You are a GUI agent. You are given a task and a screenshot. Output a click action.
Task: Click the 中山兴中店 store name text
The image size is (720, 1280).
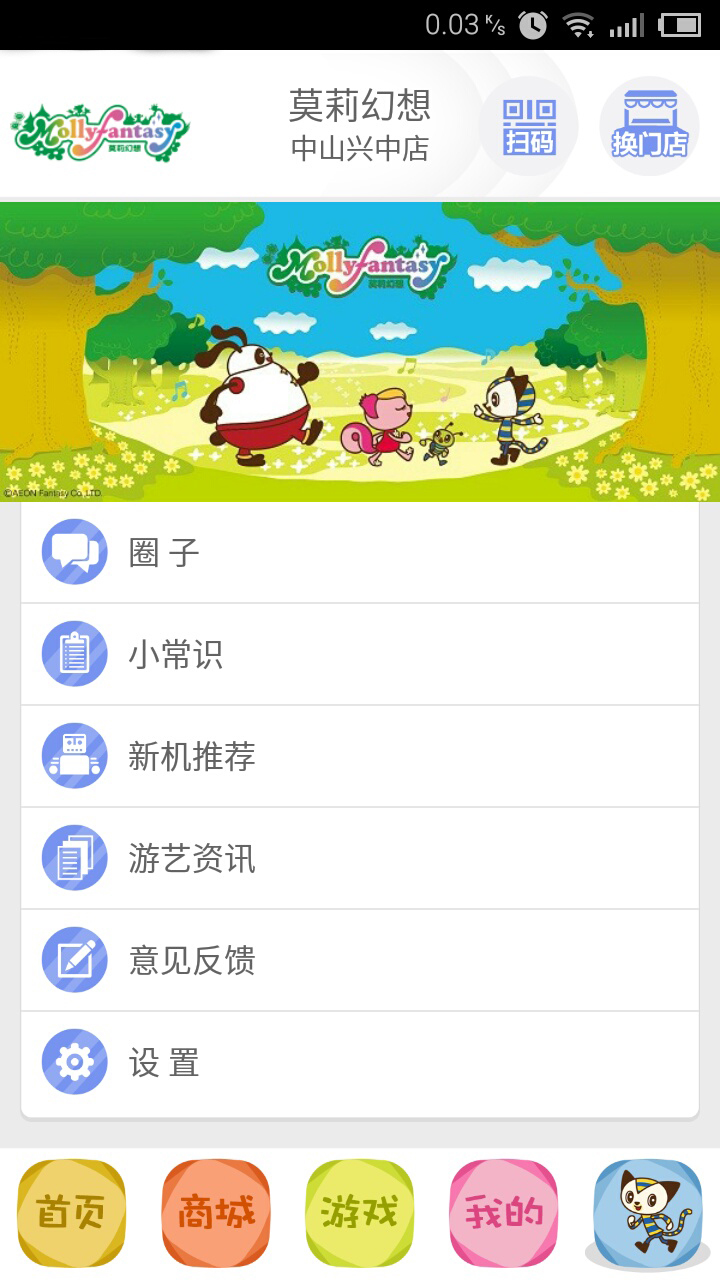pos(360,151)
